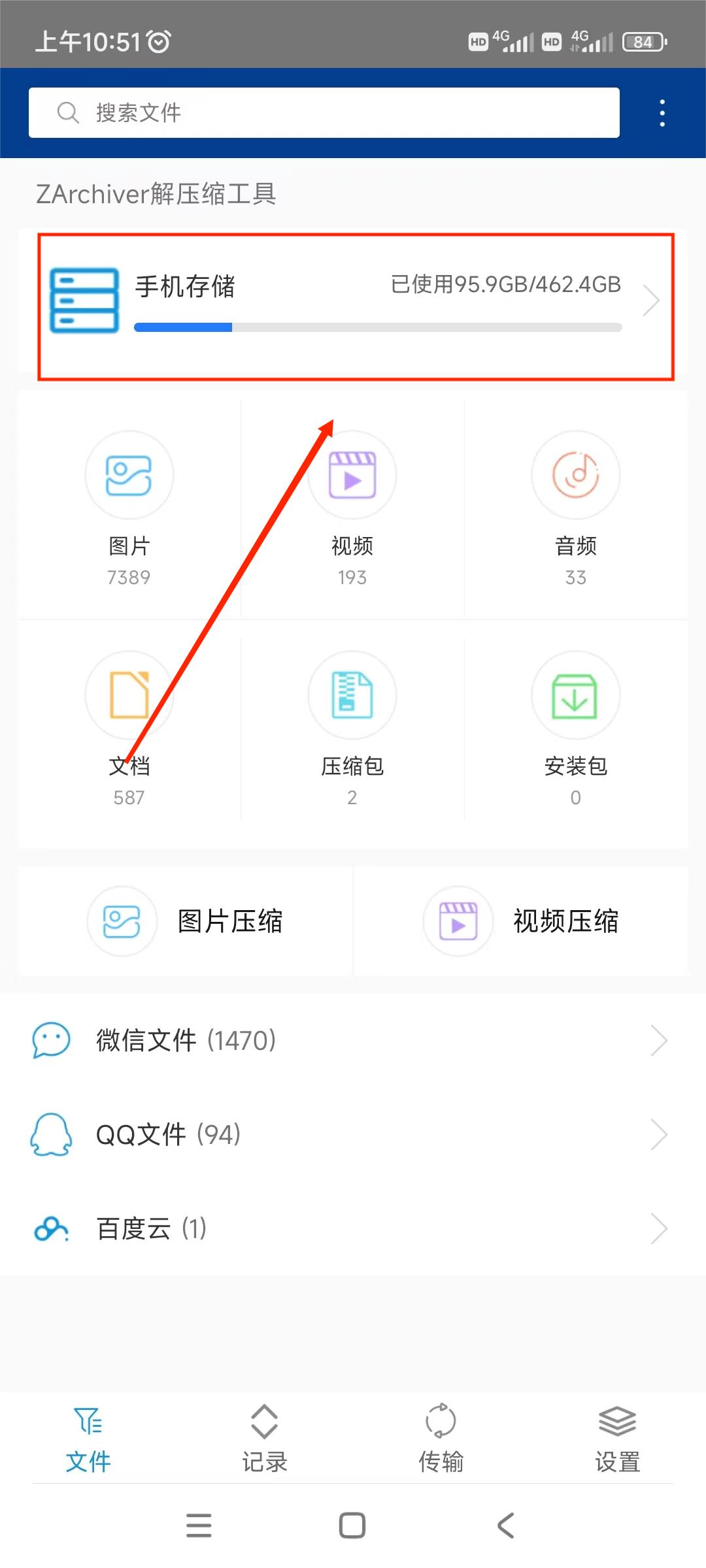Open 微信文件 (1470) list
Viewport: 706px width, 1568px height.
pyautogui.click(x=353, y=1040)
